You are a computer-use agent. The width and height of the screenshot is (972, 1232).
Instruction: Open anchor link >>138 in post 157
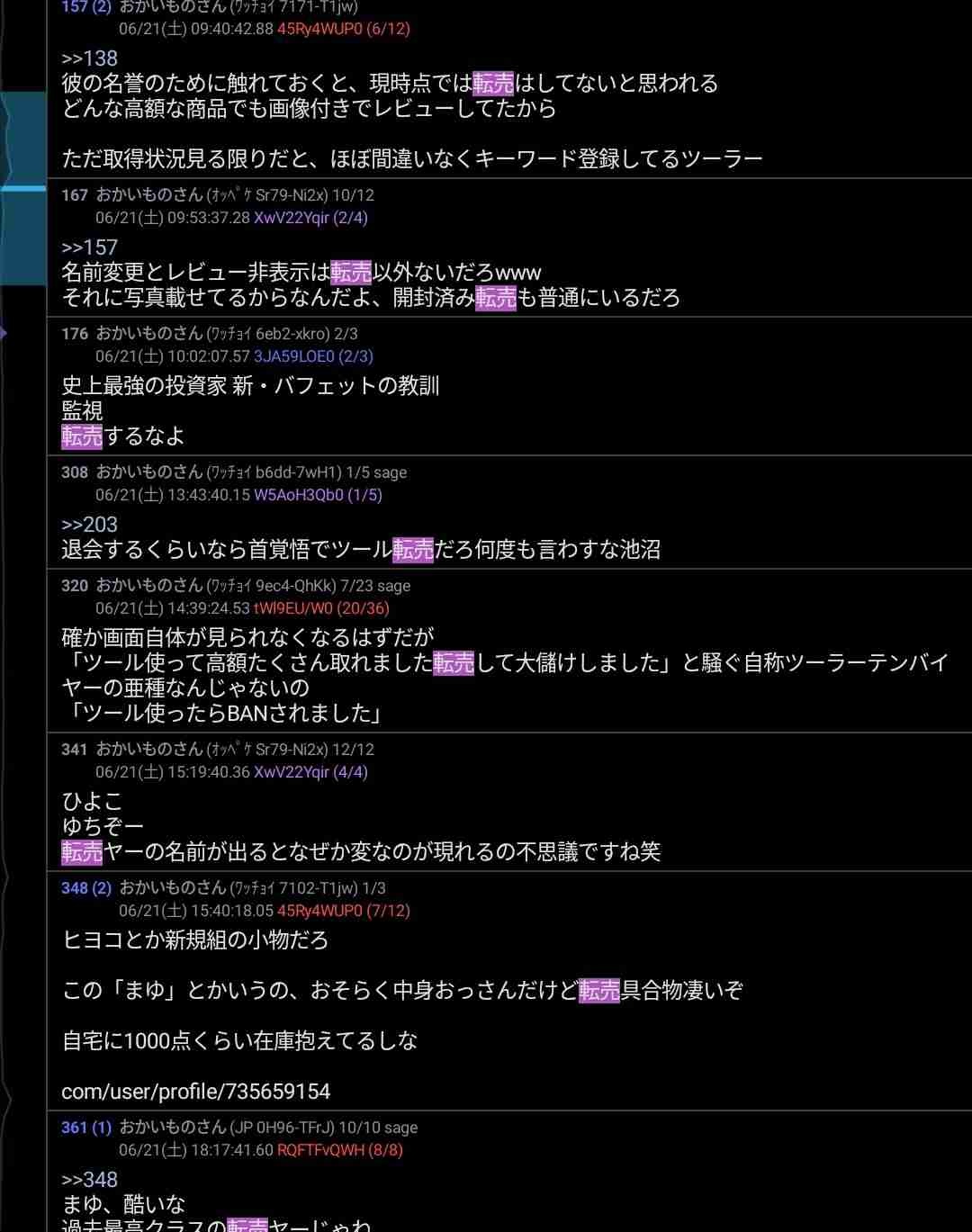[x=89, y=58]
